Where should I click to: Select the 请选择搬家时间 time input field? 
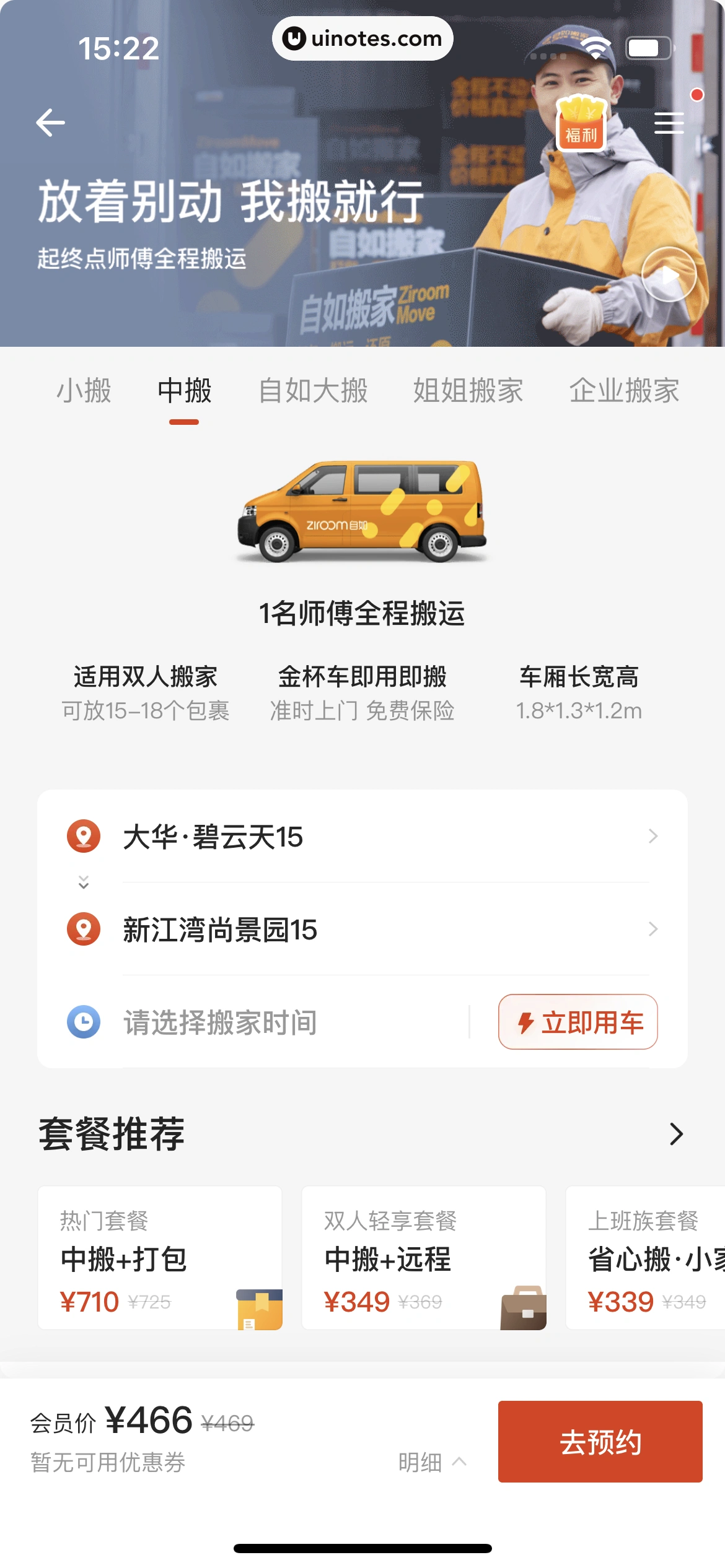(x=220, y=1022)
